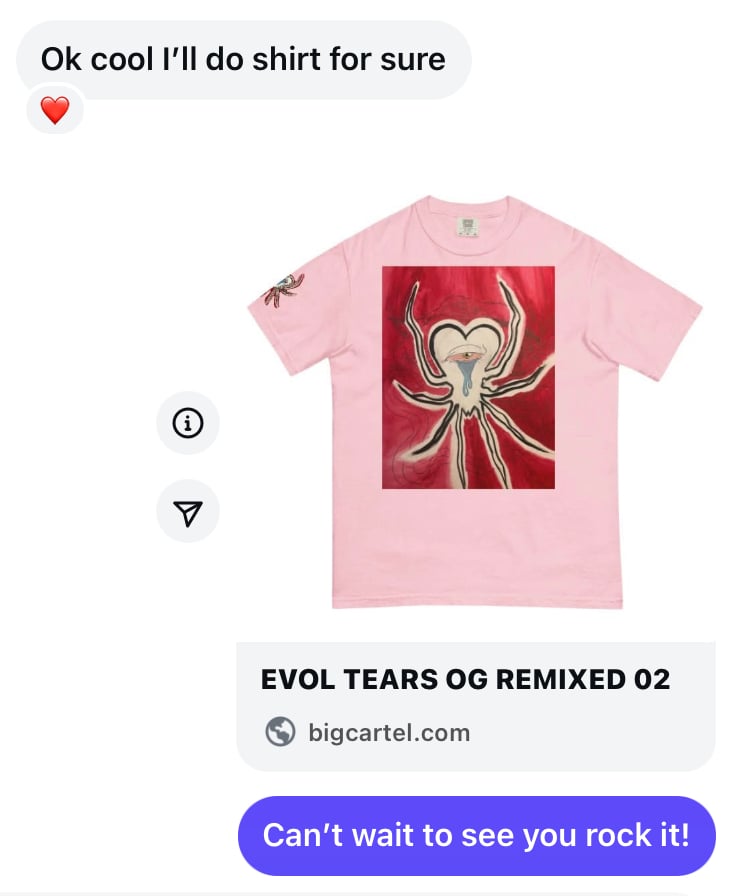Open the info icon beside the shirt

tap(188, 425)
